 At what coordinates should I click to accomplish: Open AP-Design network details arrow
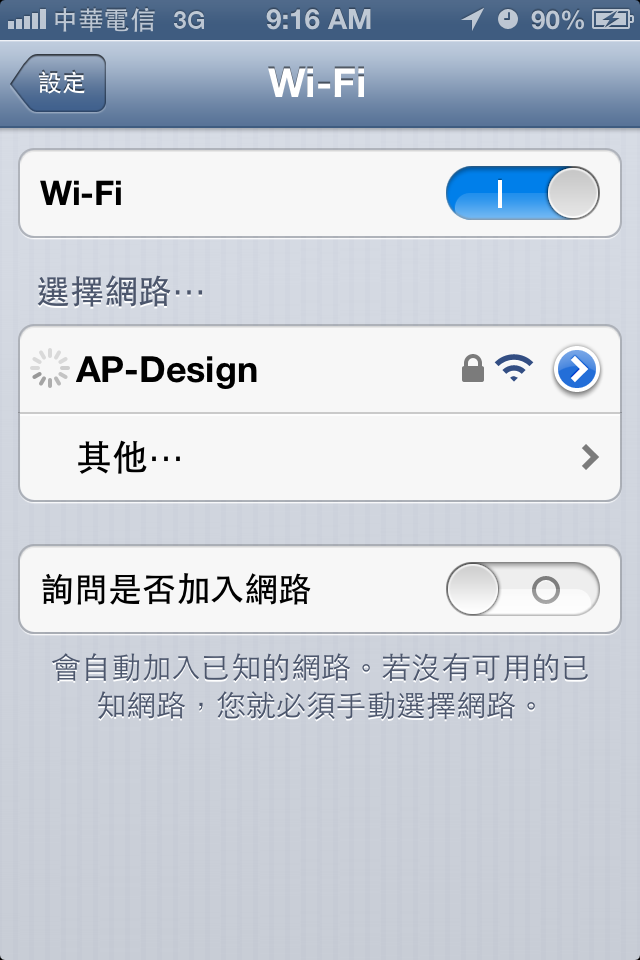[x=576, y=370]
